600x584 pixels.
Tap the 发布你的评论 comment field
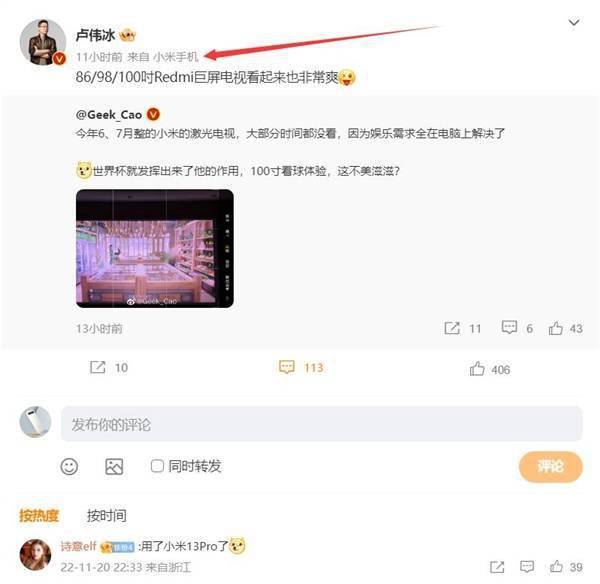(x=321, y=424)
